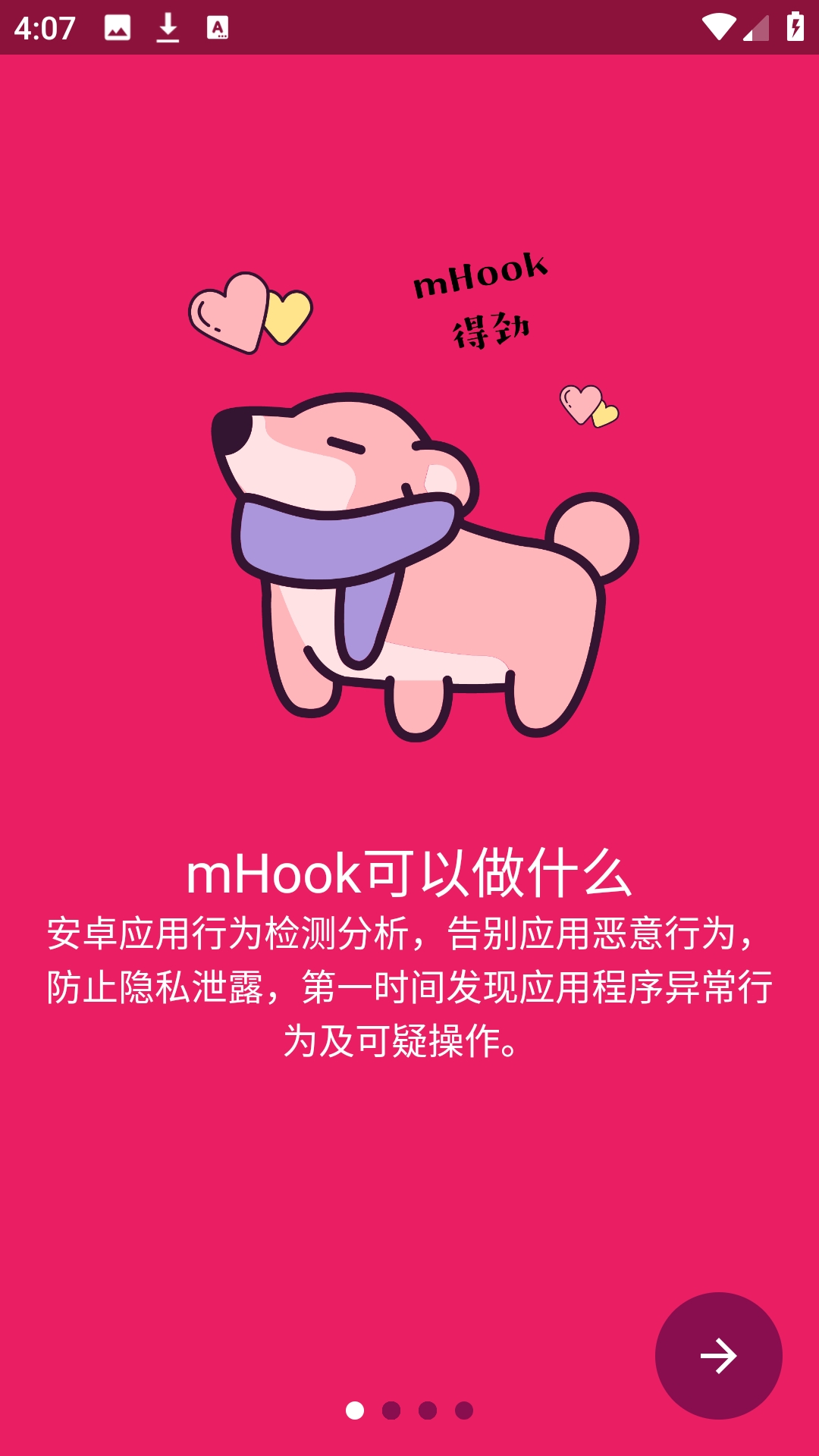The image size is (819, 1456).
Task: Tap the next arrow button
Action: pos(718,1355)
